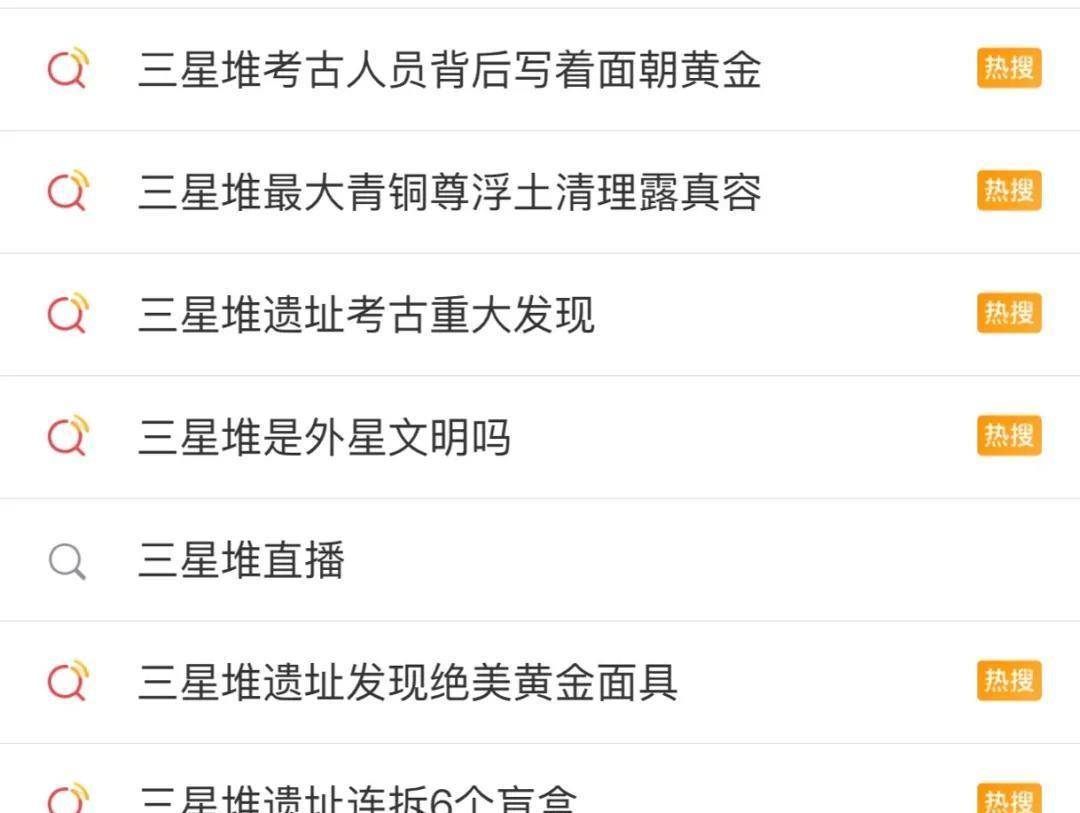Tap 三星堆遗址考古重大发现 search suggestion
The width and height of the screenshot is (1080, 813).
pyautogui.click(x=366, y=315)
